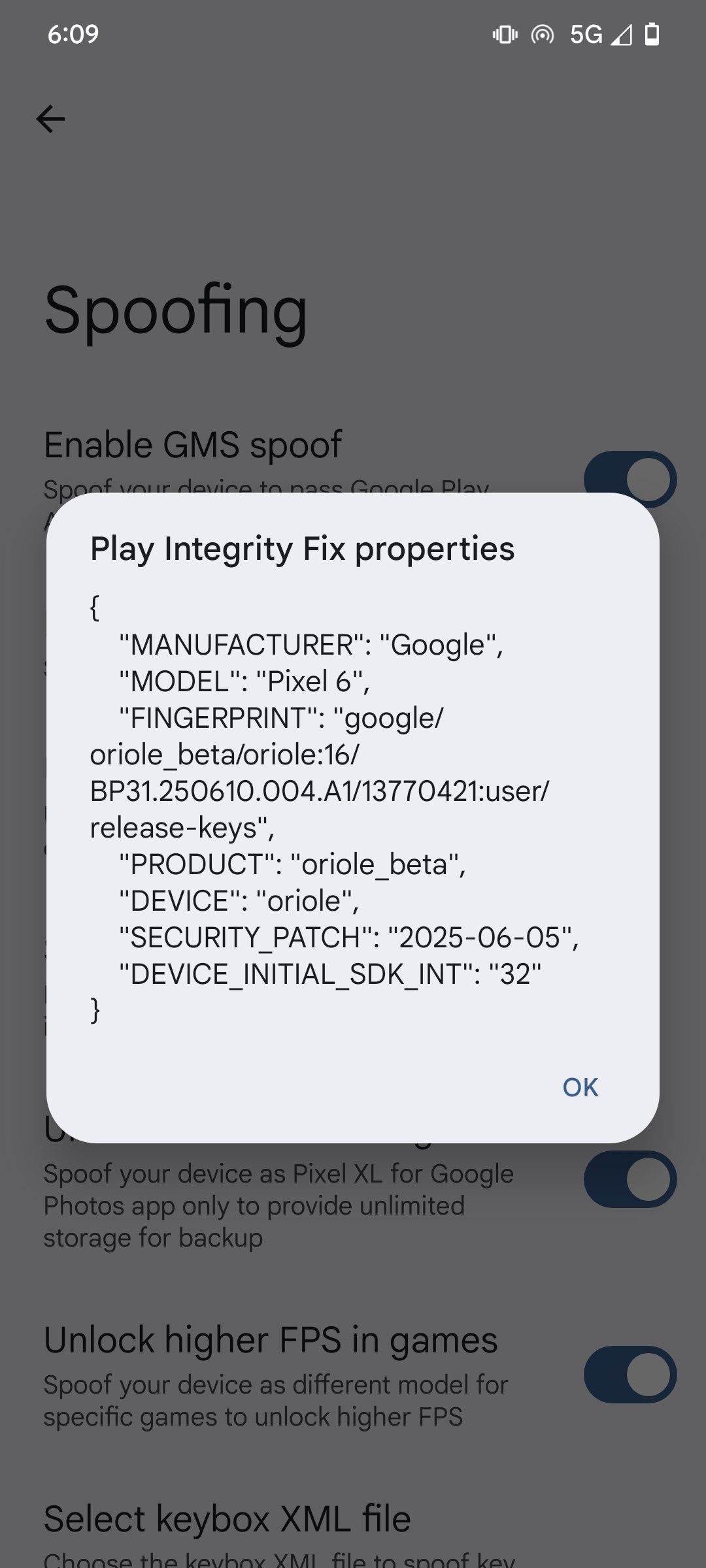The height and width of the screenshot is (1568, 706).
Task: Dismiss the dialog with OK
Action: pos(580,1087)
